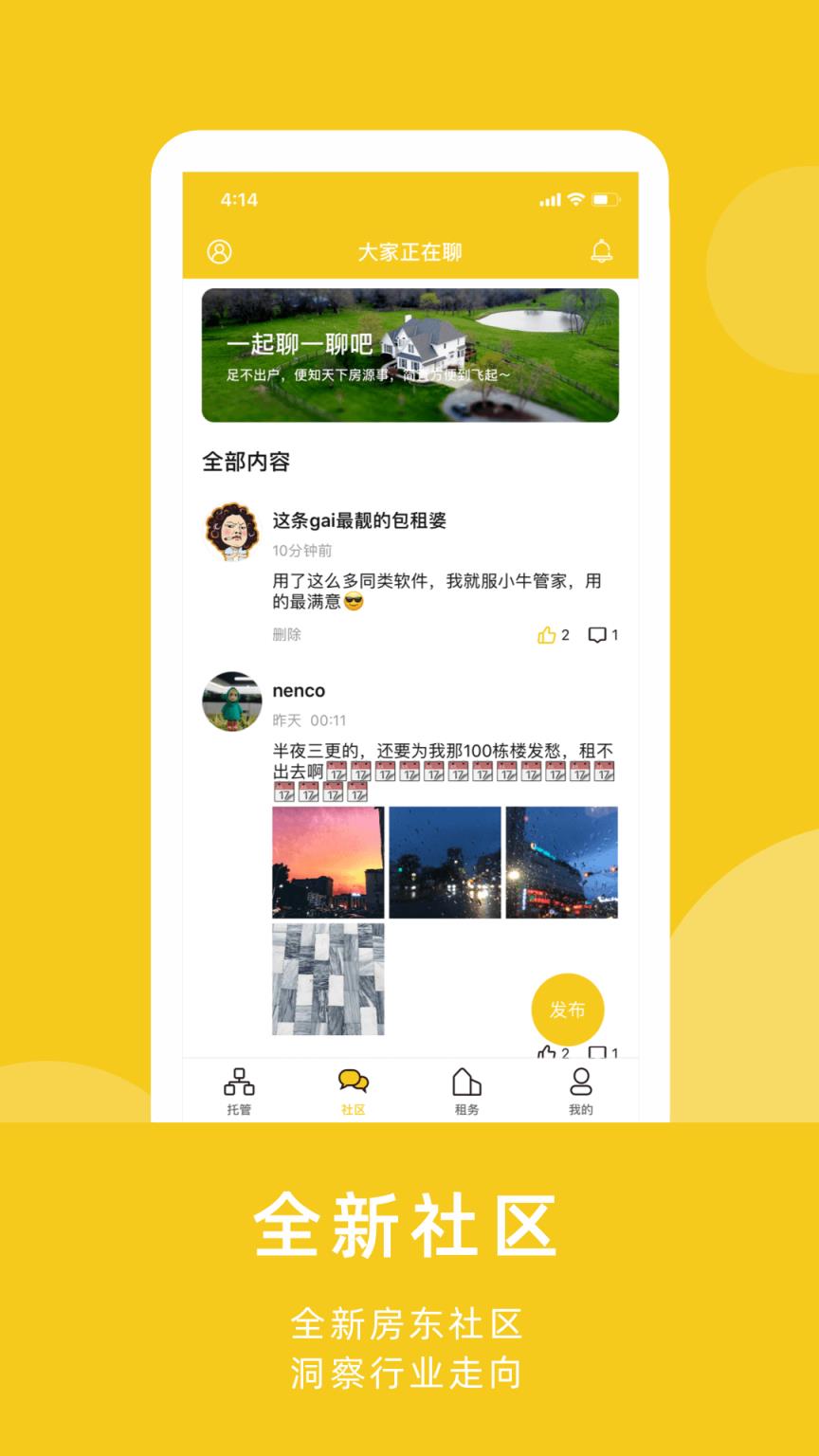Open the 全部内容 section header
The height and width of the screenshot is (1456, 819).
(x=246, y=464)
